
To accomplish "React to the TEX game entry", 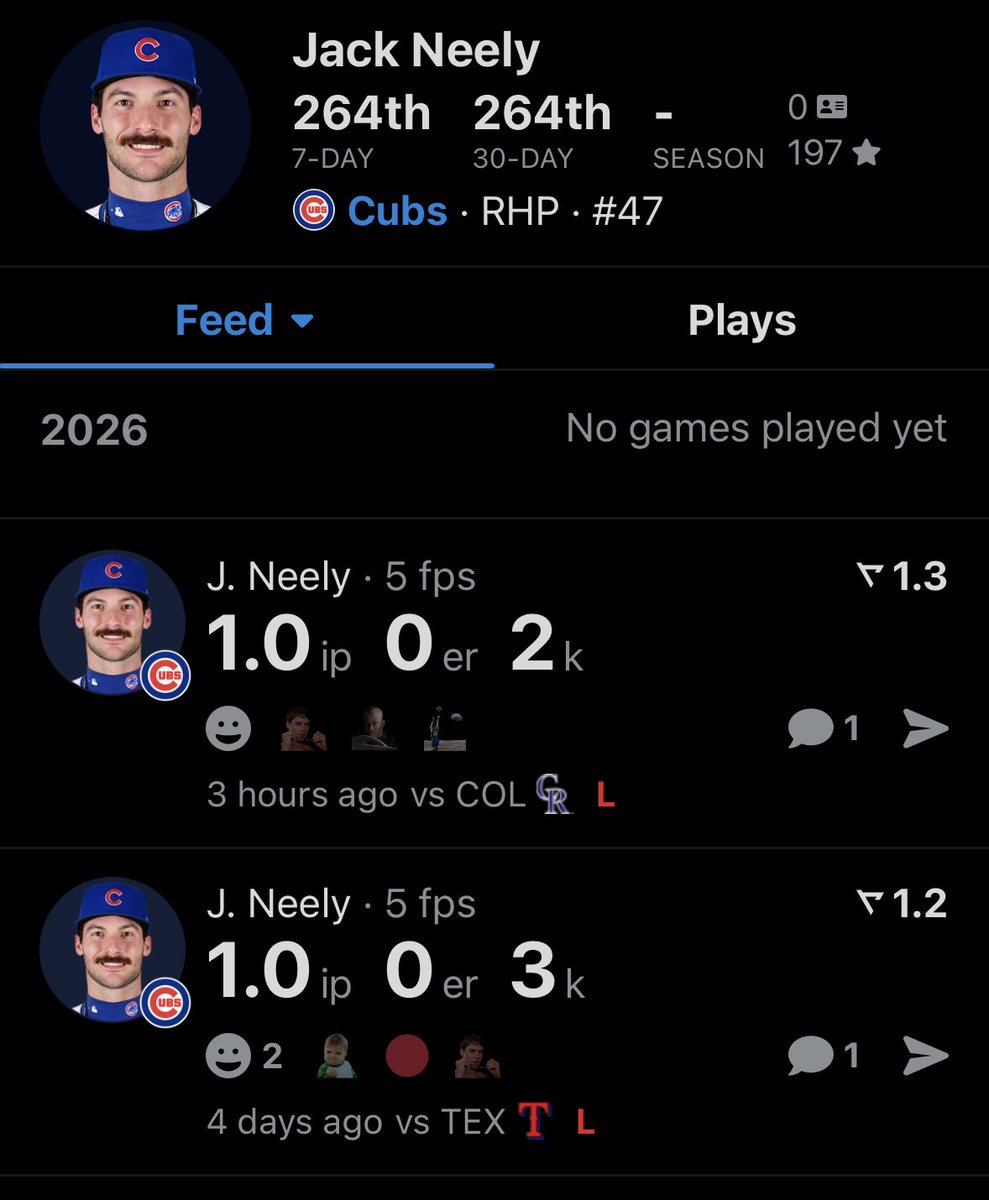I will [x=228, y=1056].
